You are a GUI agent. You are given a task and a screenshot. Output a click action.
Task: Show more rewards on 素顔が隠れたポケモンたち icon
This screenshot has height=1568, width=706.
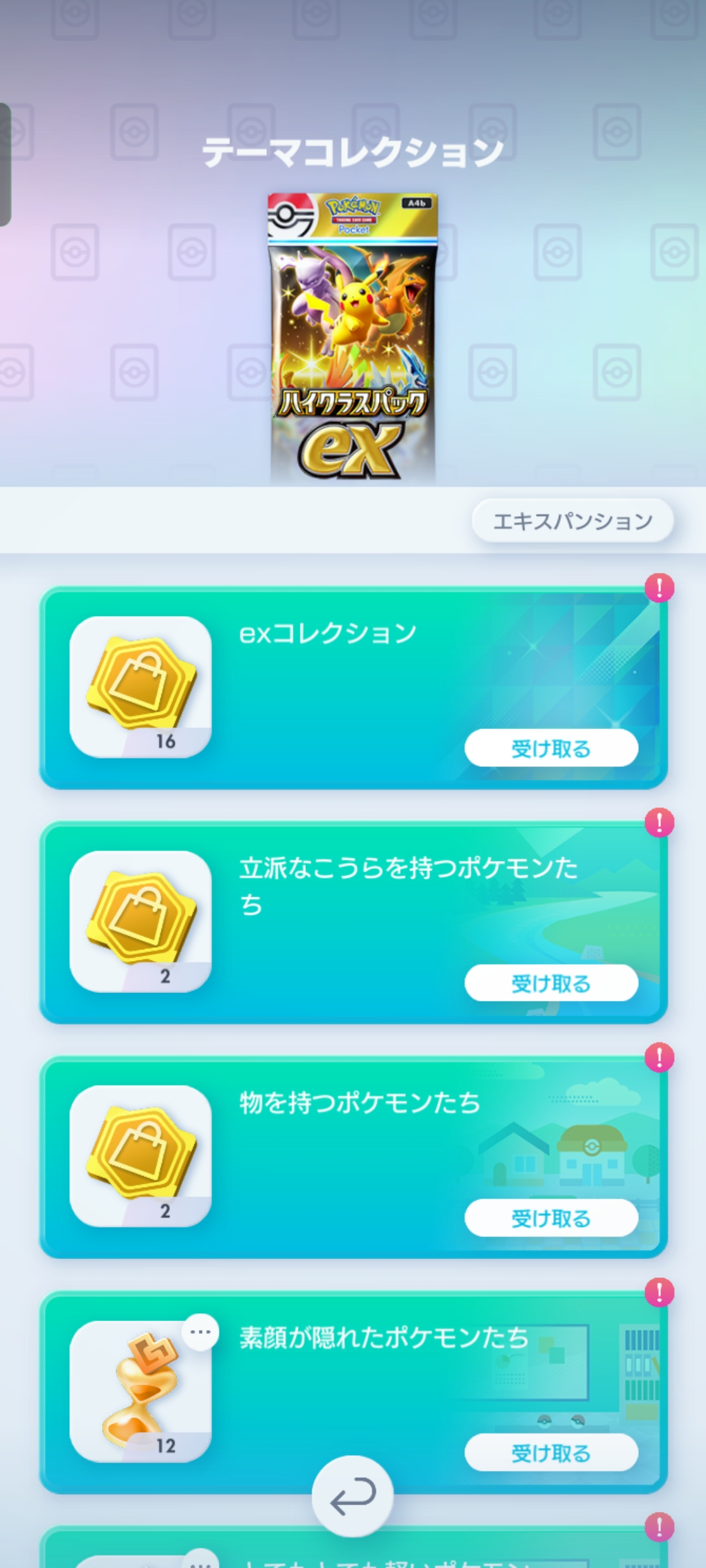(x=200, y=1331)
